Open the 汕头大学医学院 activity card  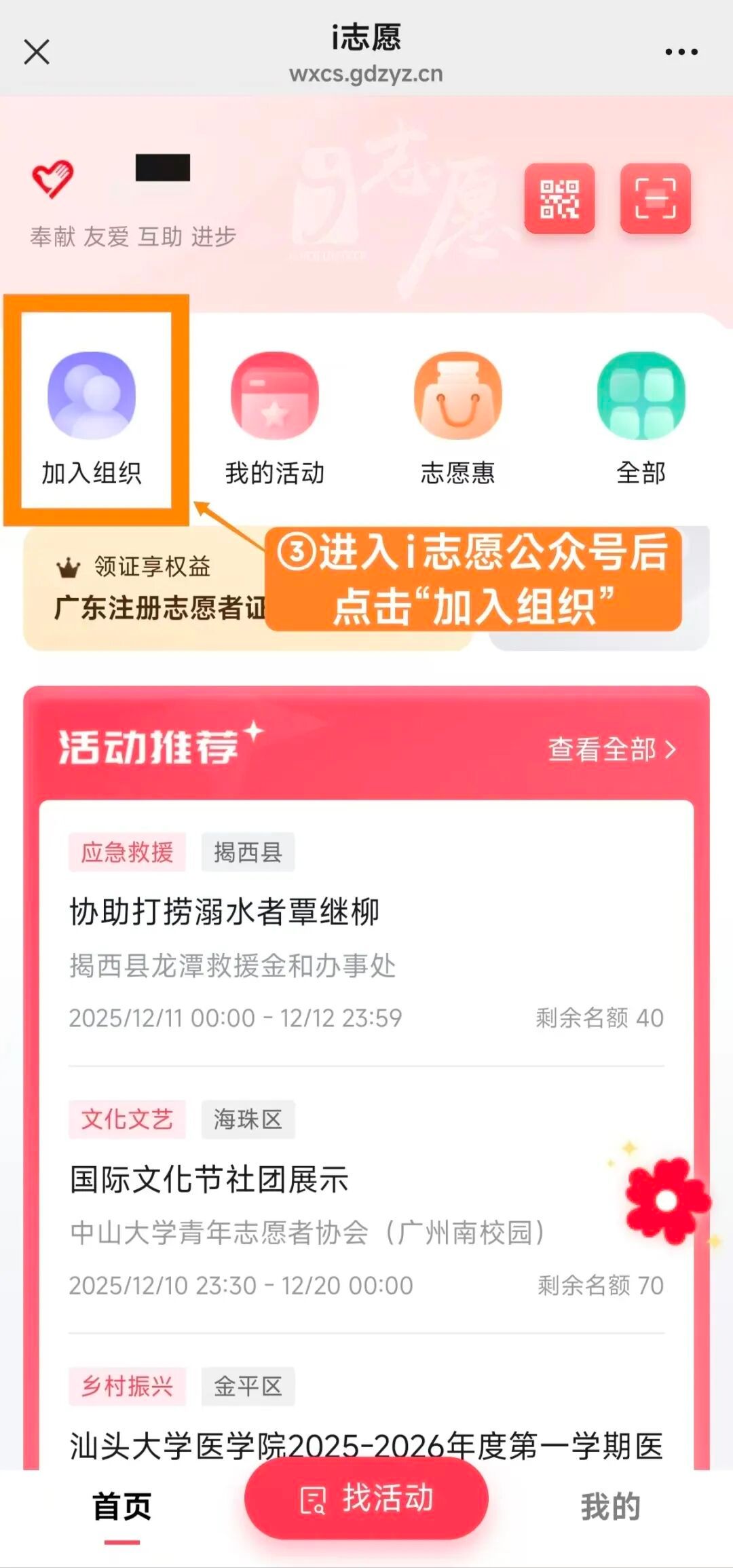(x=366, y=1444)
